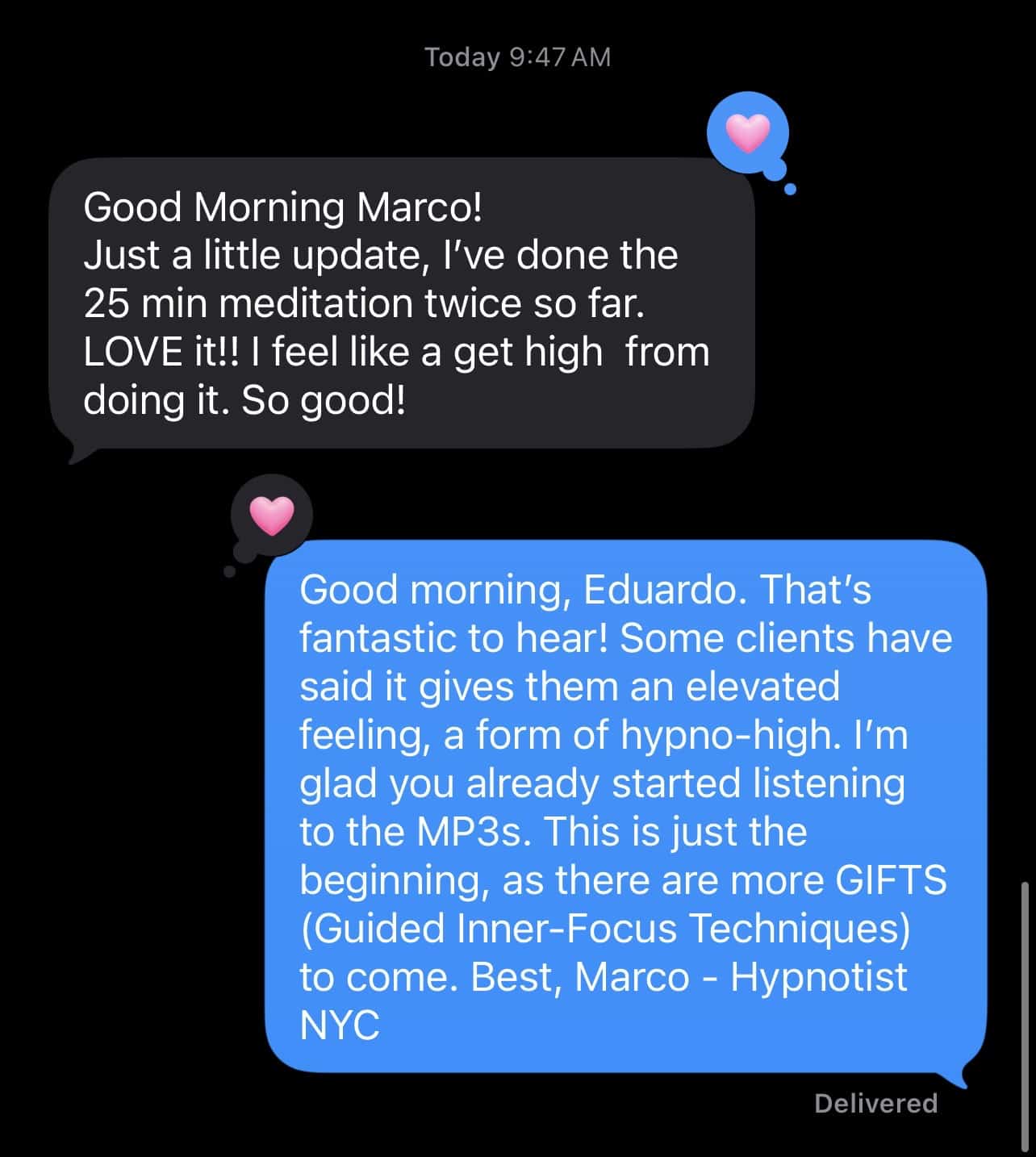Open the heart tapback on Marco's reply
1036x1157 pixels.
pos(272,515)
